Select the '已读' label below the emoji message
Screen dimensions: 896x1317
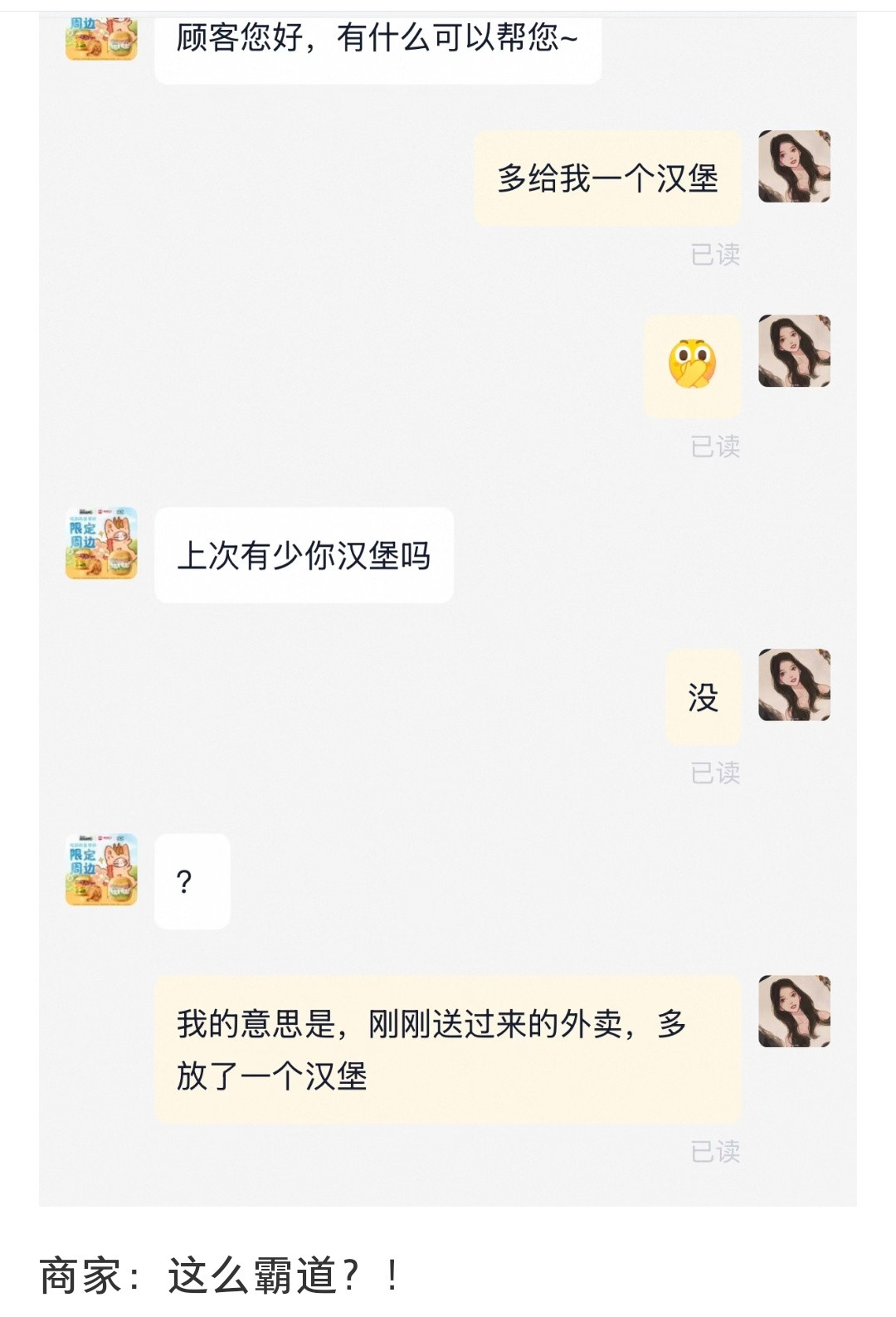(x=718, y=446)
